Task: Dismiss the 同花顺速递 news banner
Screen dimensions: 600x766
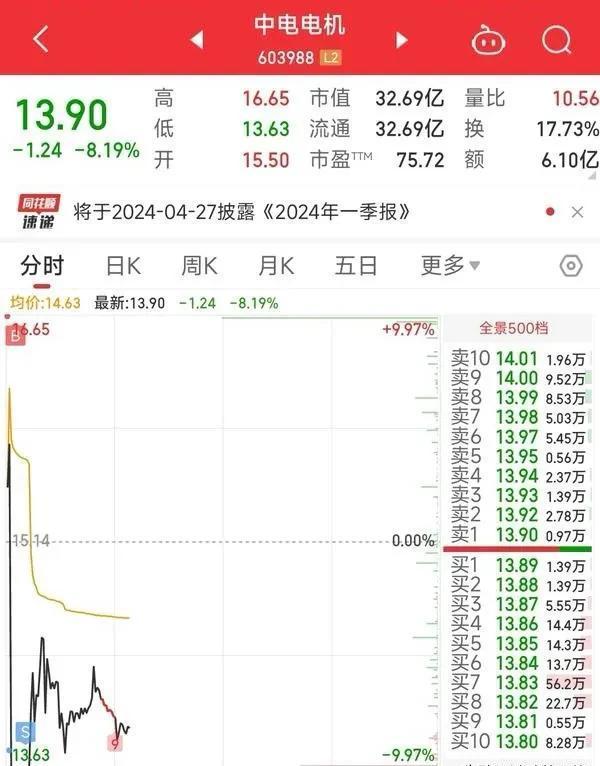Action: pyautogui.click(x=577, y=212)
